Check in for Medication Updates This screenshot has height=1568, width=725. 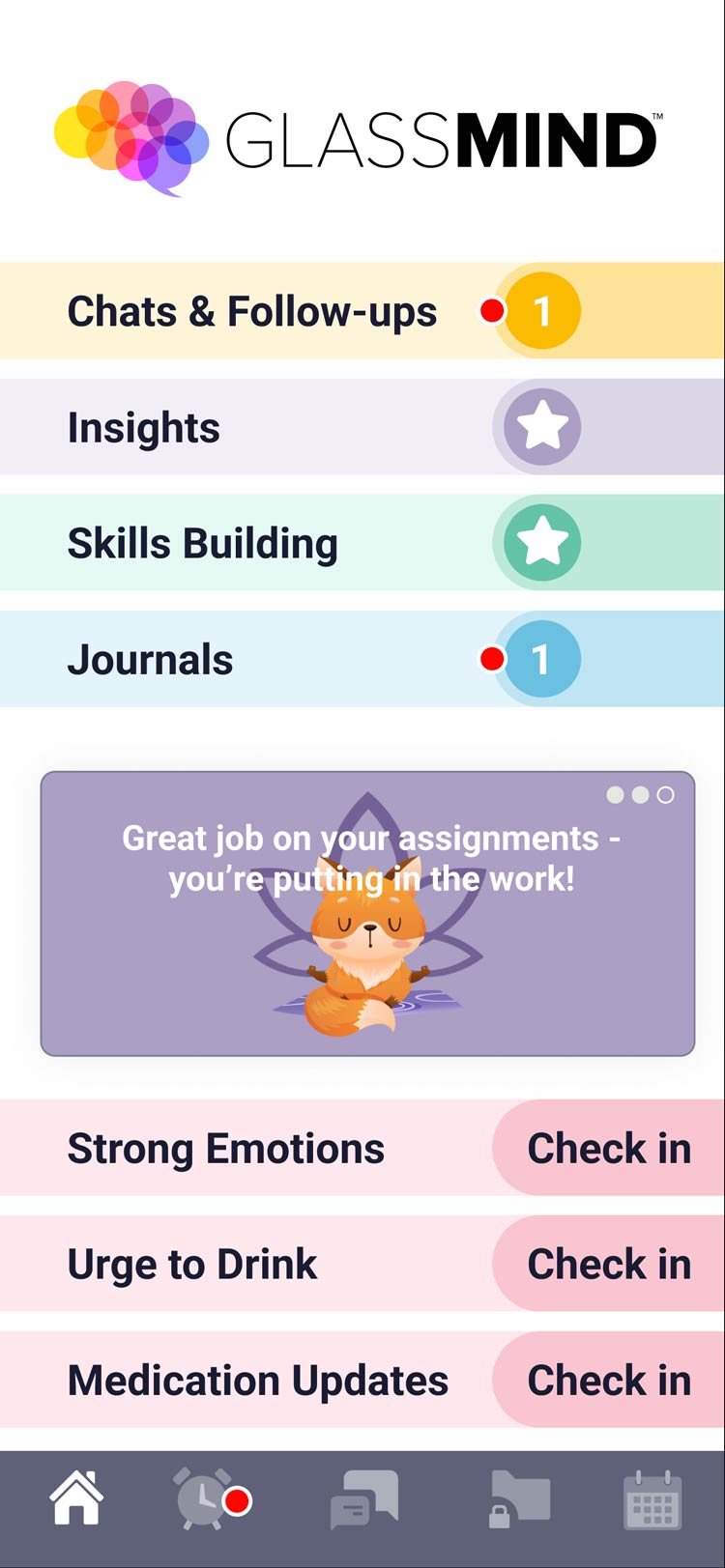(608, 1380)
